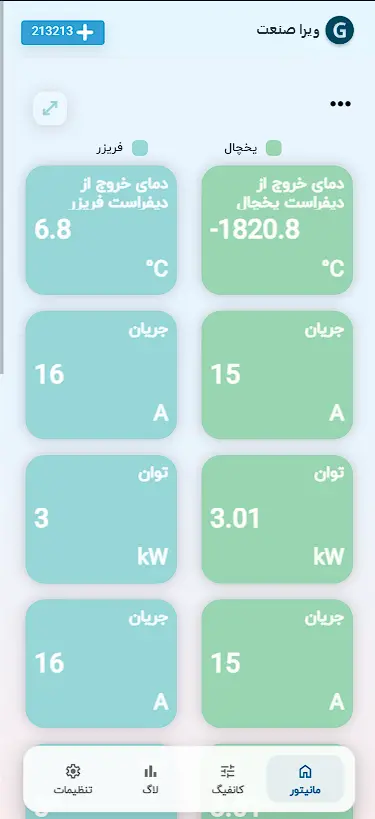The height and width of the screenshot is (819, 375).
Task: Open the 3 kW power card
Action: 101,519
